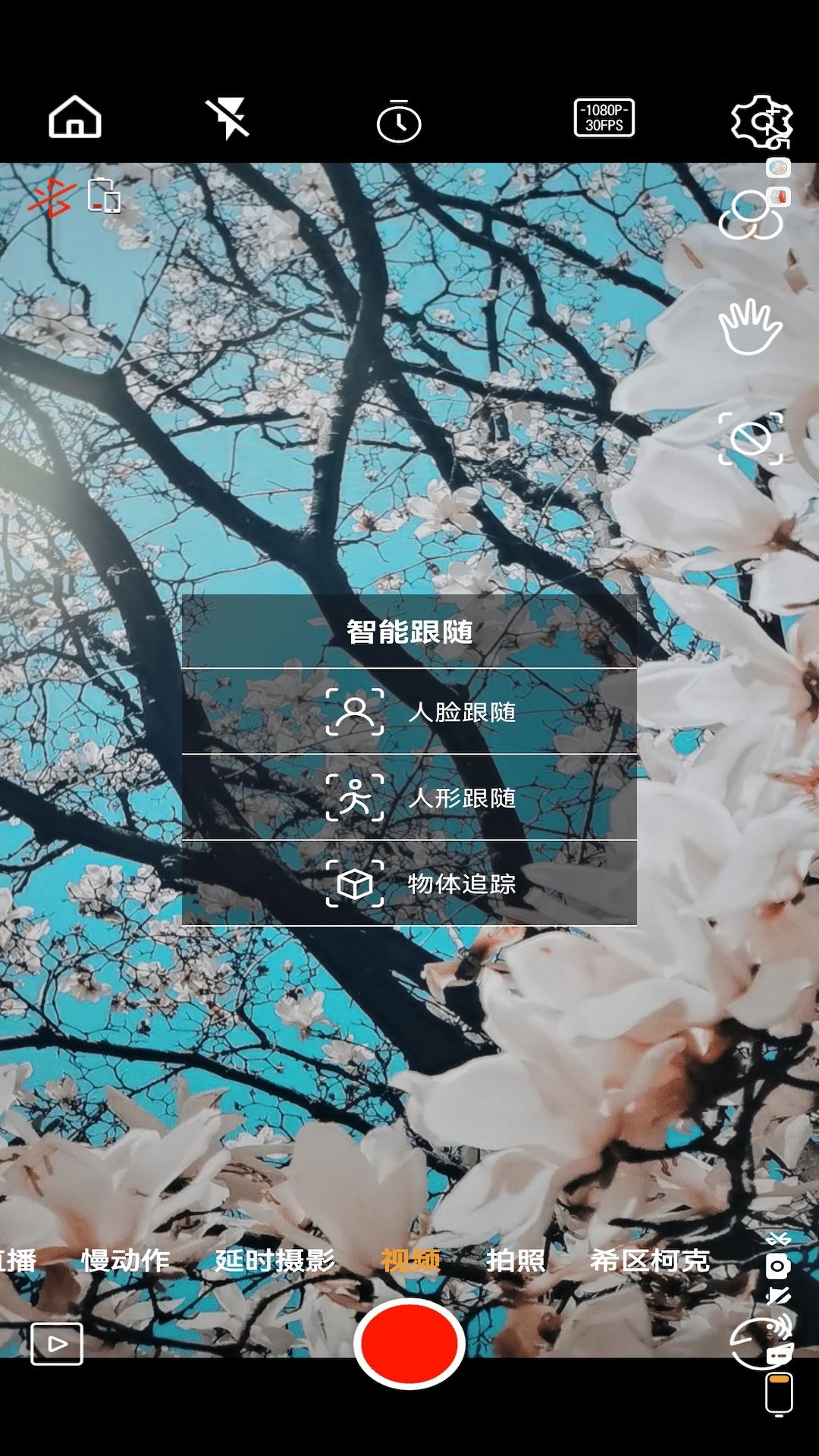Select the filter preset thumbnail swatch
819x1456 pixels.
pos(778,168)
